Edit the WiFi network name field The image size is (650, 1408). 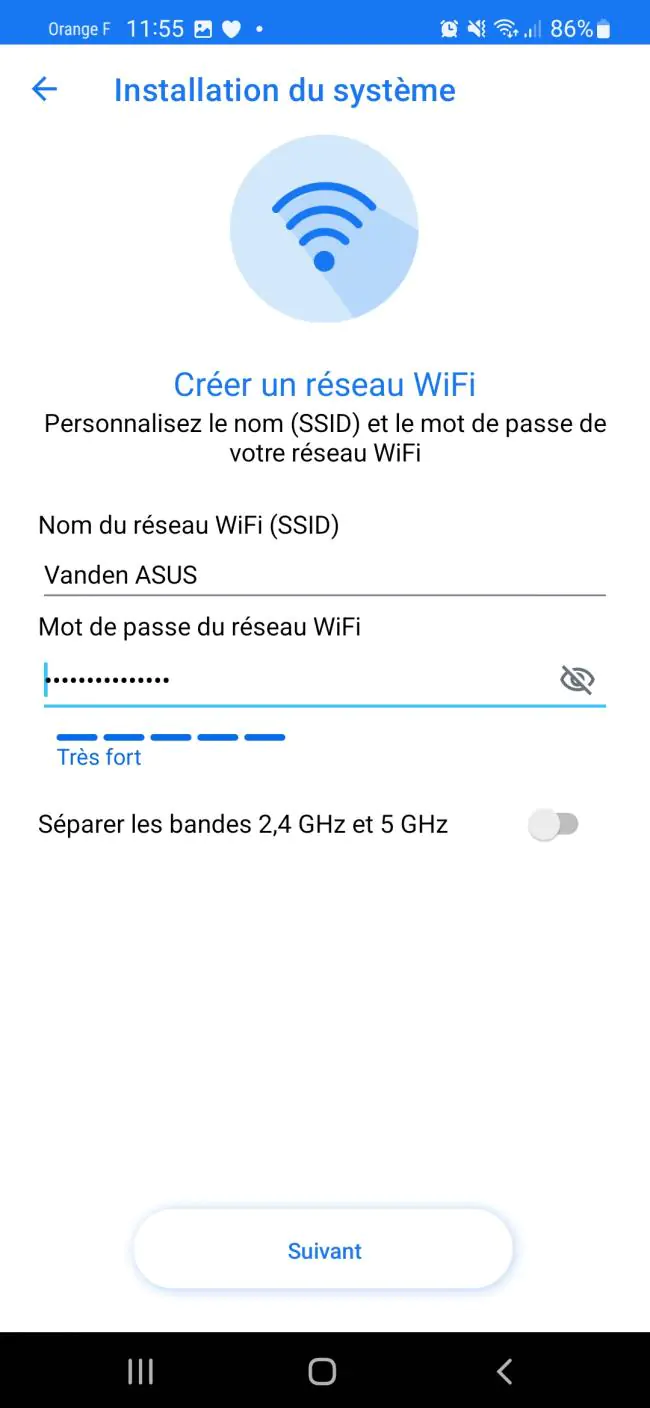(324, 575)
